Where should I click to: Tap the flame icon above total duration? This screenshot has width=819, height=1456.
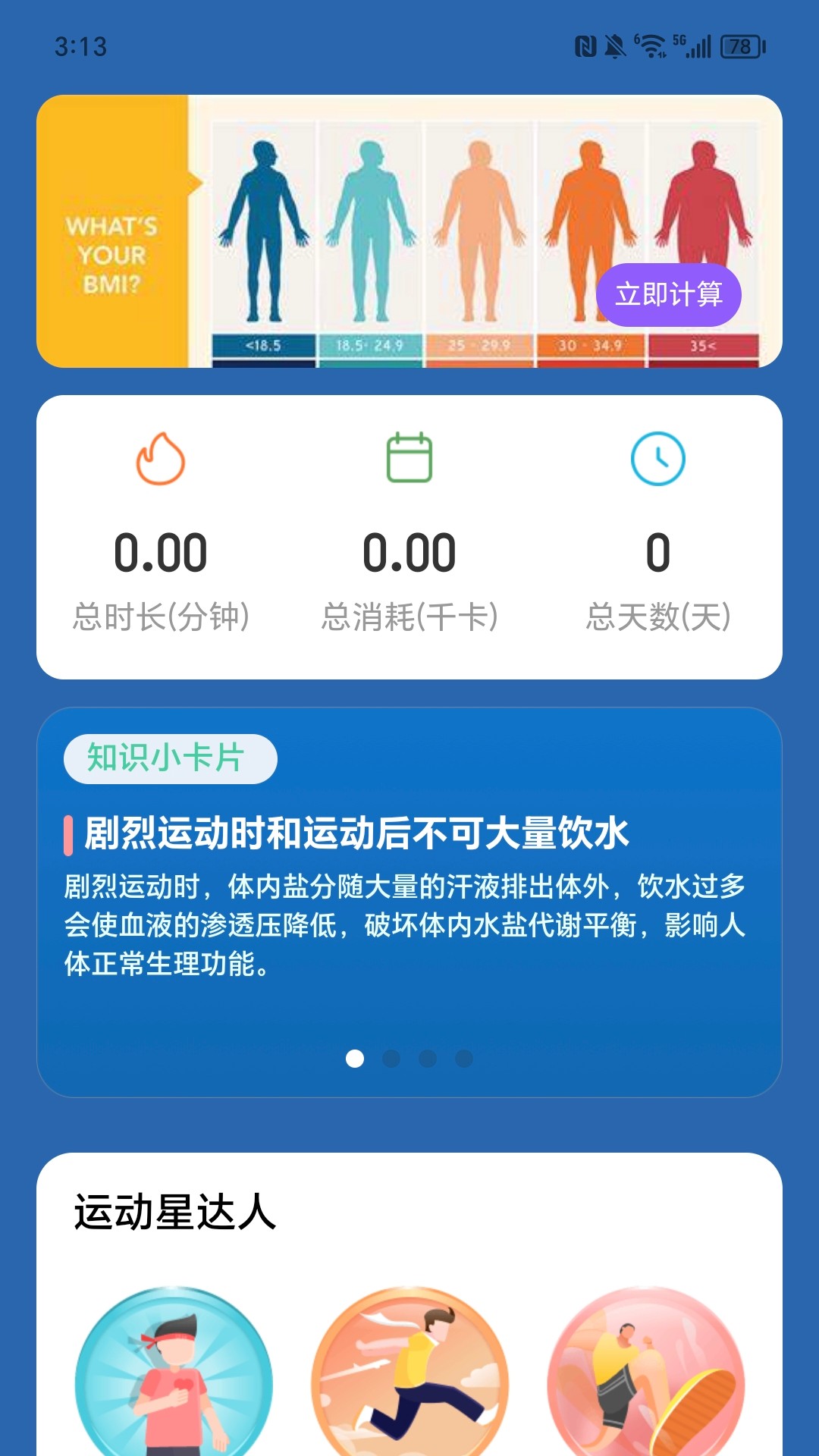point(160,457)
